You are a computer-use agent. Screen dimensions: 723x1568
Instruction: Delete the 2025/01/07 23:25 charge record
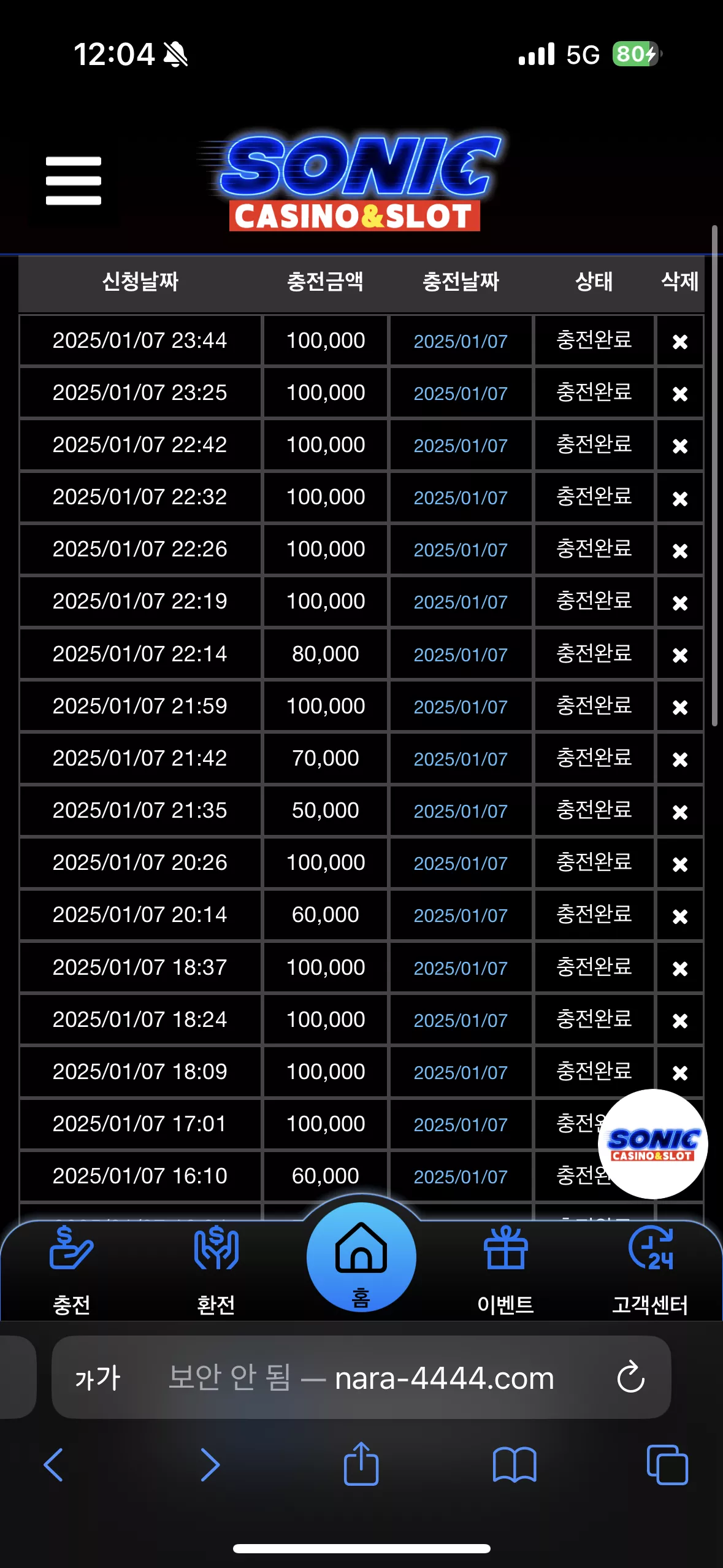tap(679, 393)
